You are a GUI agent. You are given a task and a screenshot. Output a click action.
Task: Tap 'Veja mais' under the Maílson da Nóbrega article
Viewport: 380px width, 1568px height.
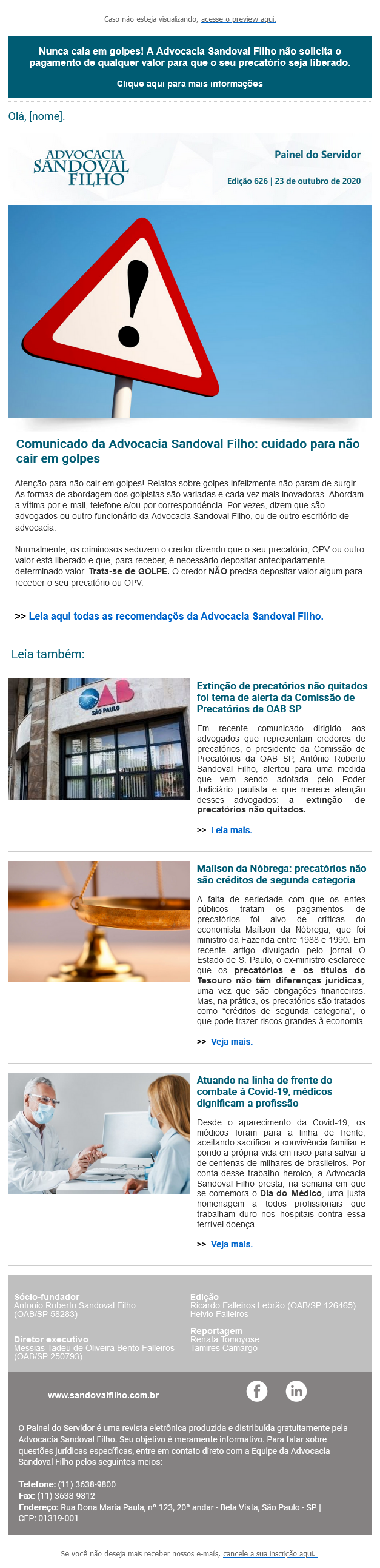pyautogui.click(x=231, y=1042)
